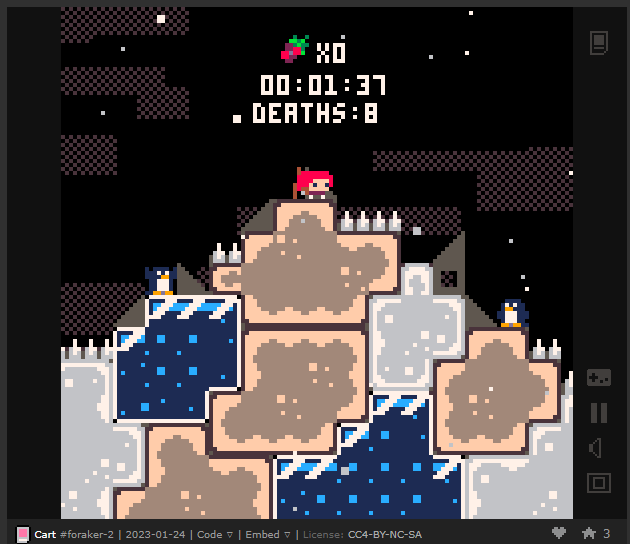Image resolution: width=630 pixels, height=544 pixels.
Task: Show the gamepad controls
Action: [598, 378]
